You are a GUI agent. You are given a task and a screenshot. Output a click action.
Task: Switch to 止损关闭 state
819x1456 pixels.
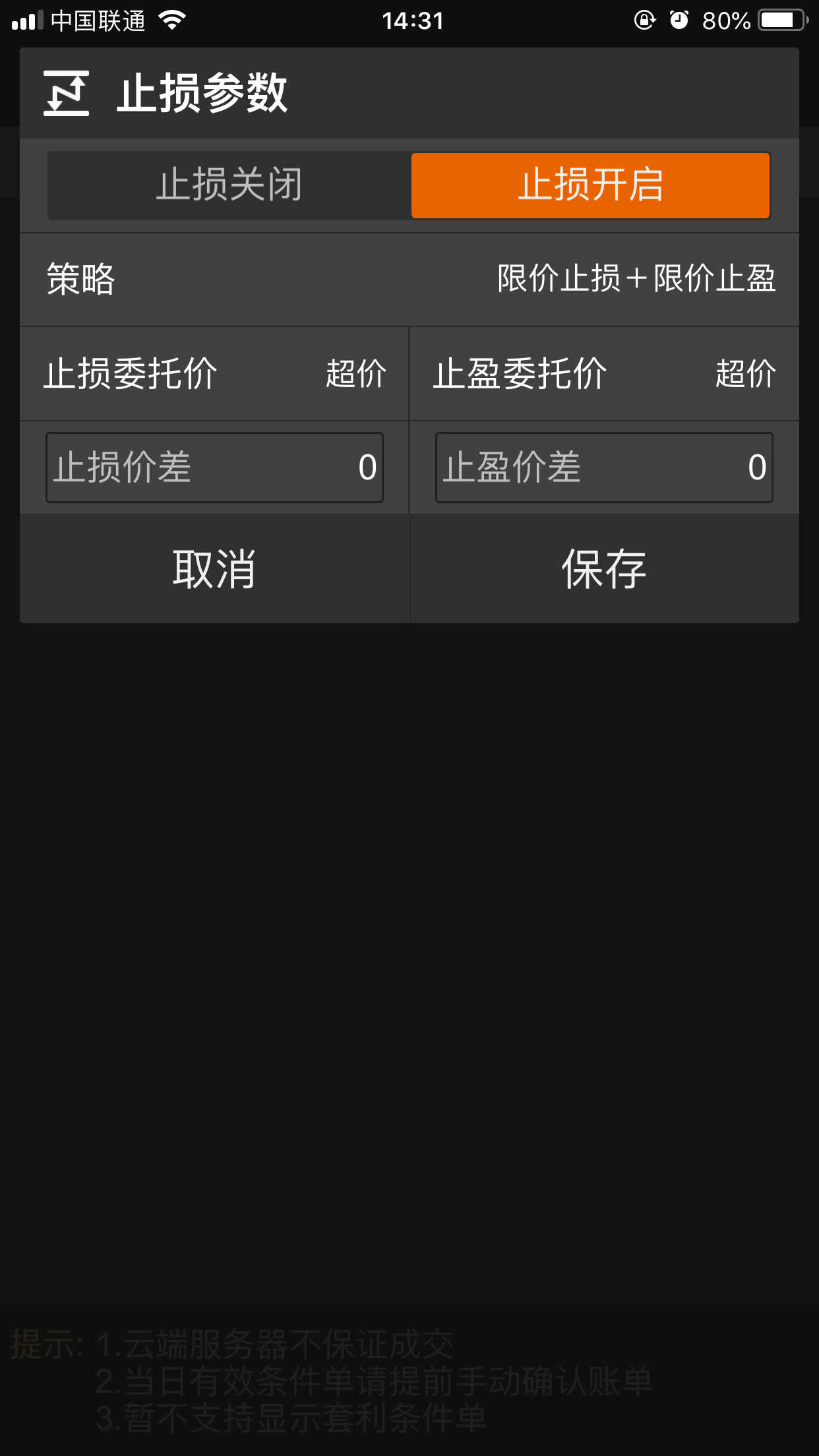[x=229, y=185]
